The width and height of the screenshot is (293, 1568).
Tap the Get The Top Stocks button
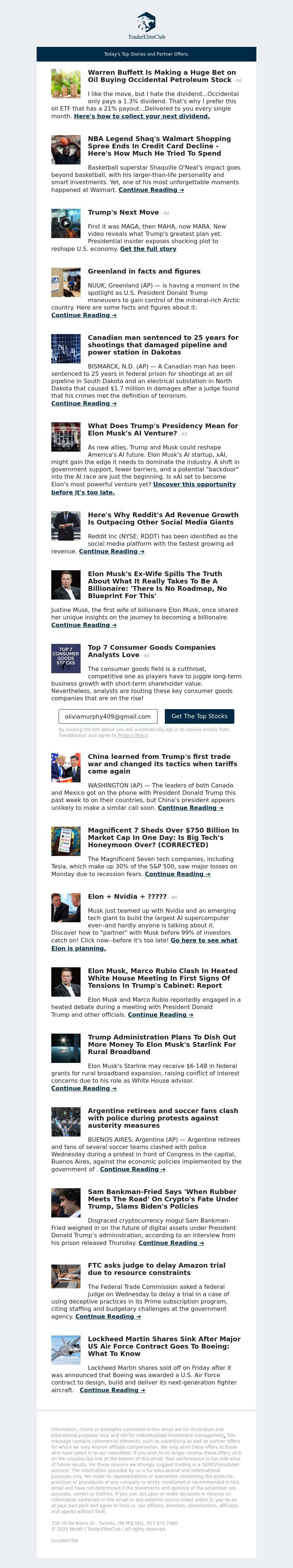point(199,716)
